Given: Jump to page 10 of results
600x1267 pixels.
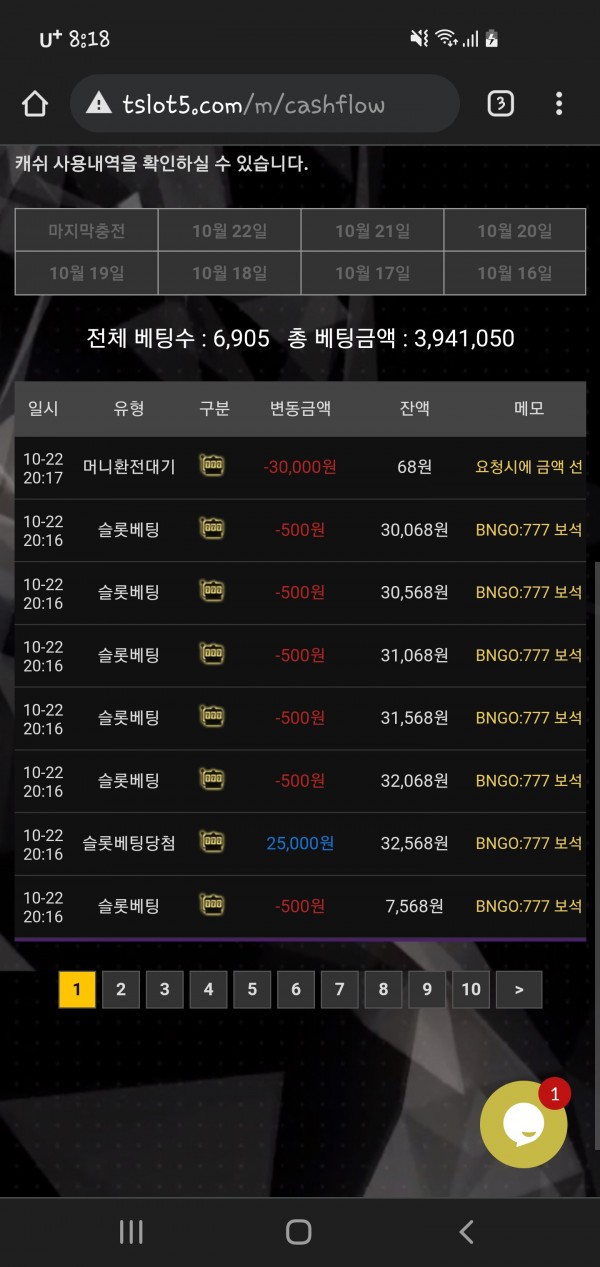Looking at the screenshot, I should [471, 989].
